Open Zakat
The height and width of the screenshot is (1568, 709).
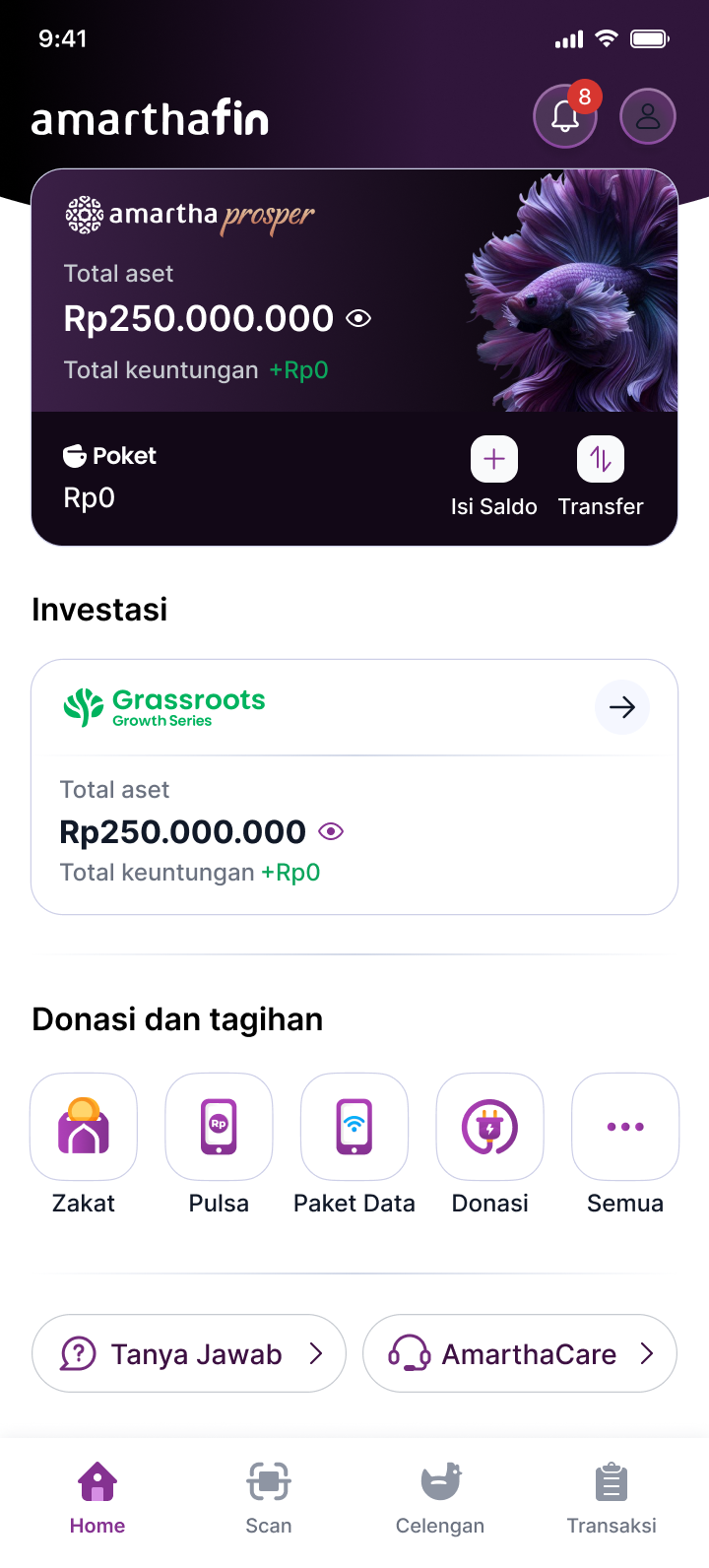[x=84, y=1145]
